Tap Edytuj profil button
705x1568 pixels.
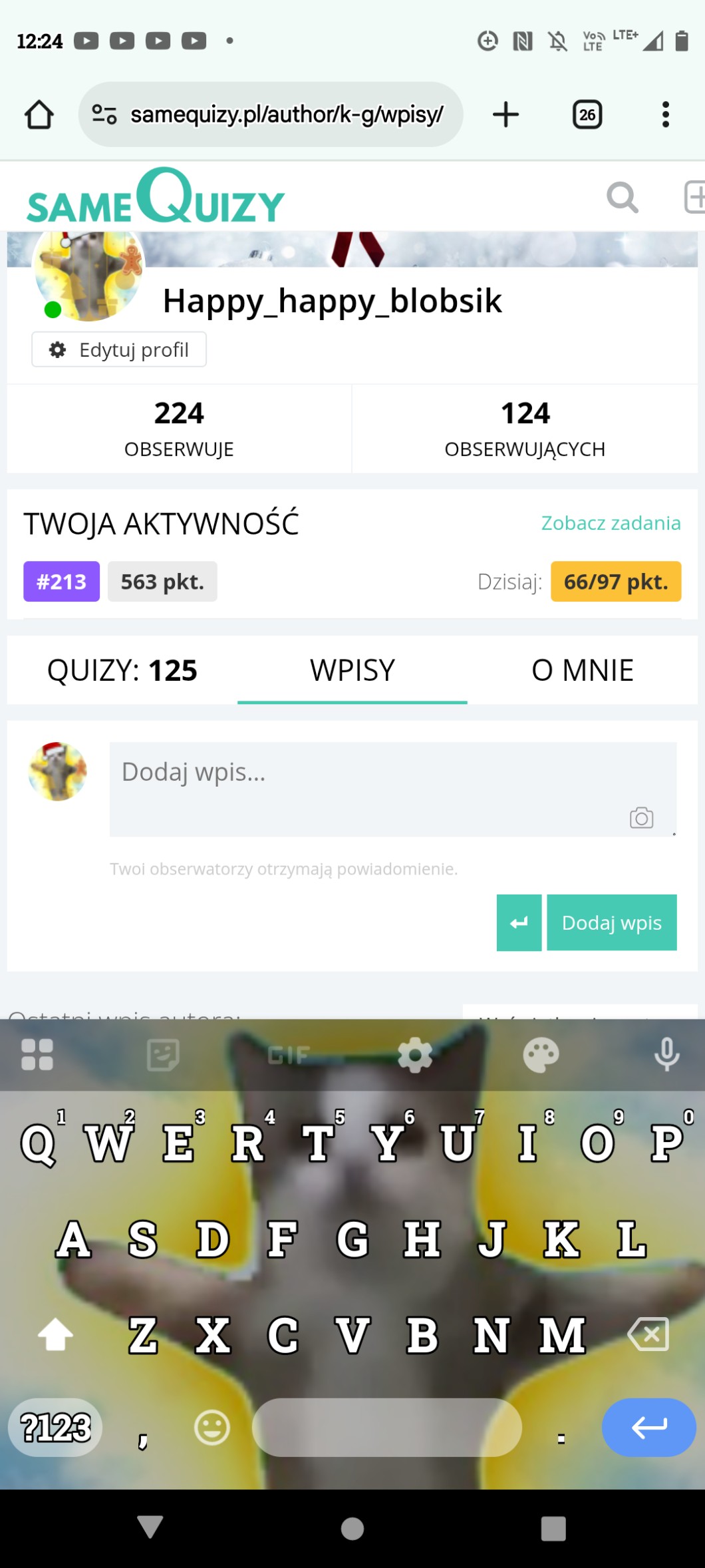119,349
